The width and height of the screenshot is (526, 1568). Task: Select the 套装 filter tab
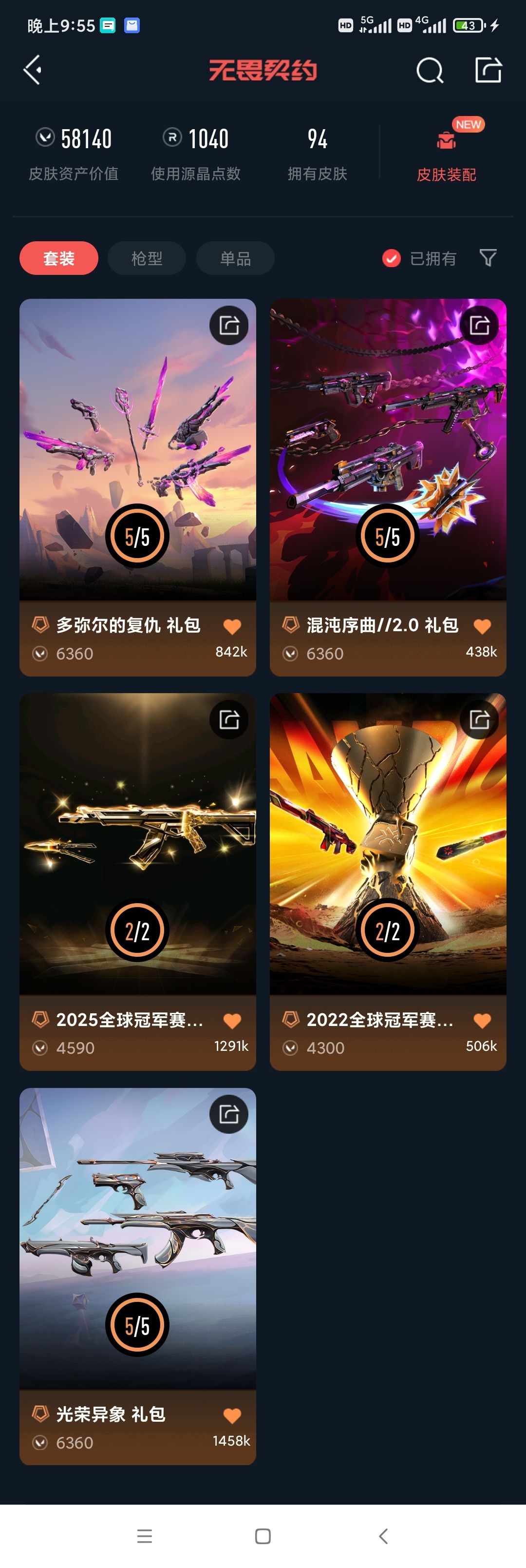[x=59, y=257]
